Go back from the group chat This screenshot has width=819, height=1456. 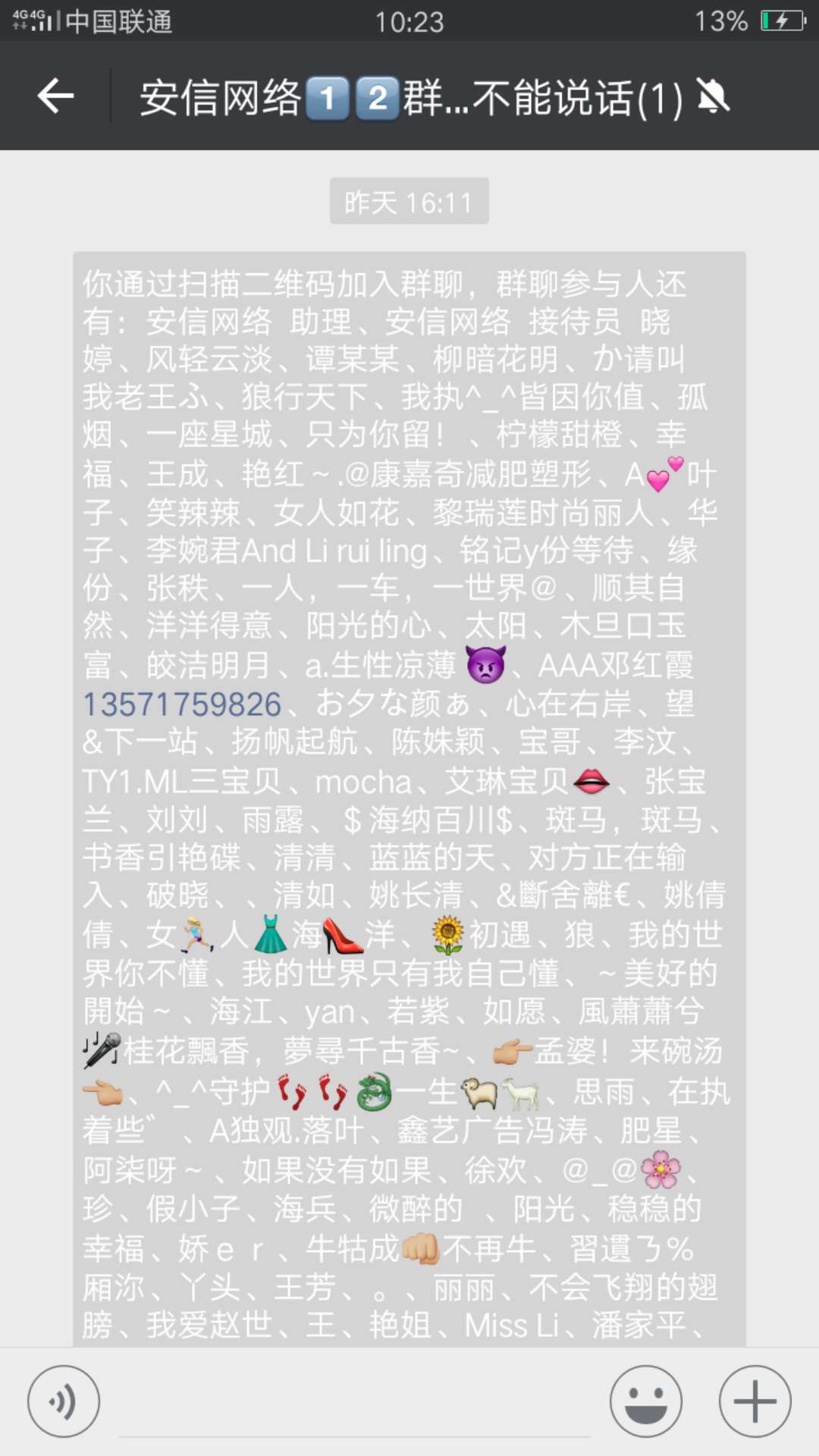pyautogui.click(x=55, y=96)
